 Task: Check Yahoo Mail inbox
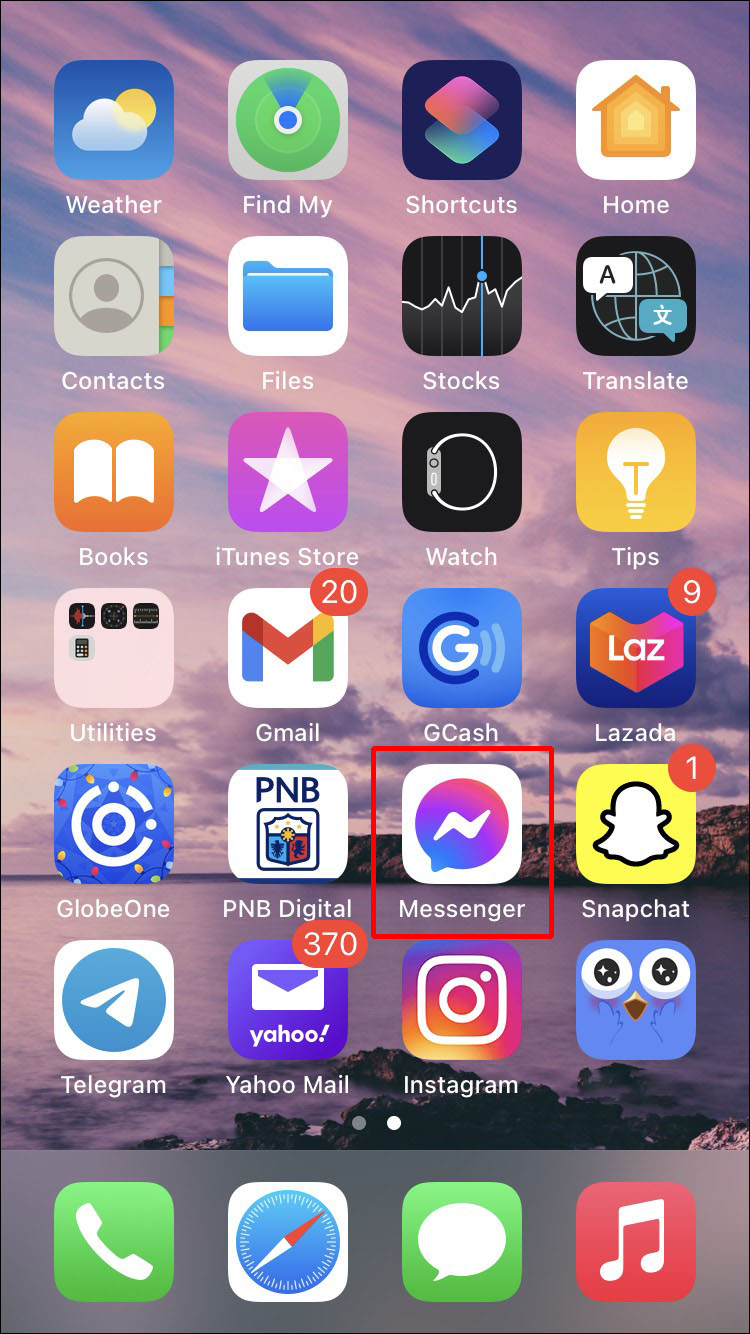[x=287, y=1000]
